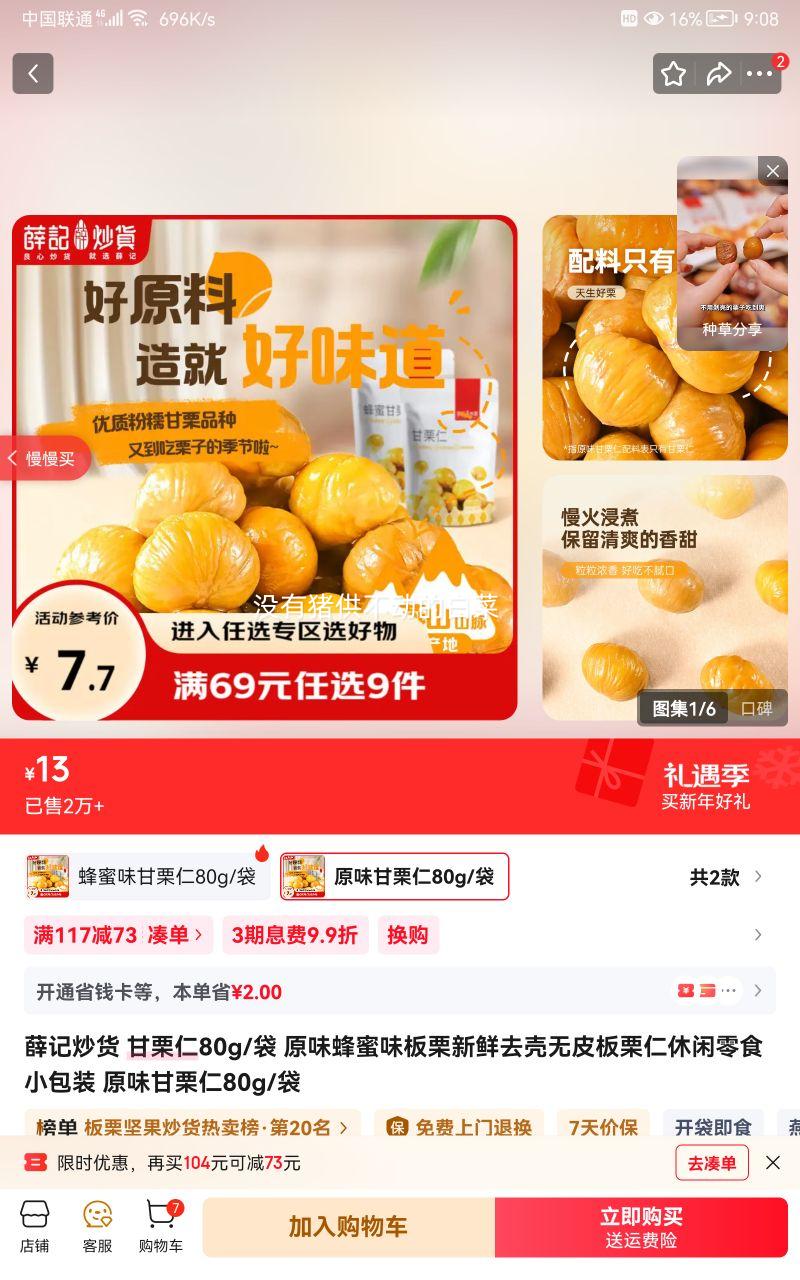Open the share icon at top right
This screenshot has height=1280, width=800.
click(718, 74)
